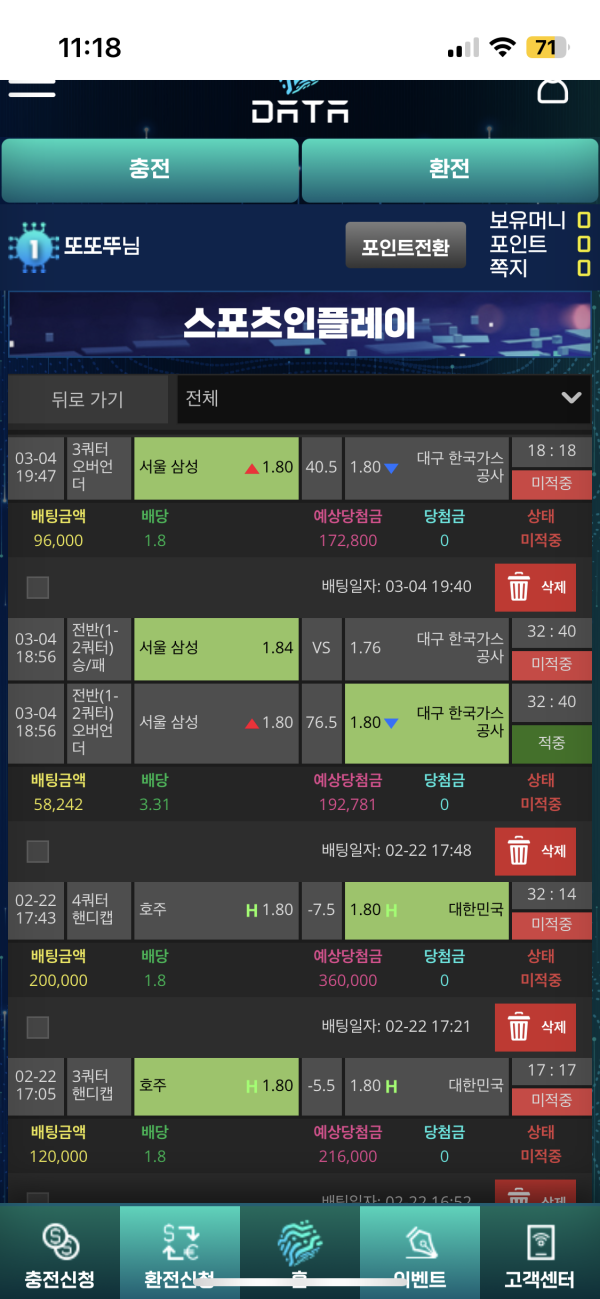Tap the 환전 button
Viewport: 600px width, 1299px height.
[449, 170]
